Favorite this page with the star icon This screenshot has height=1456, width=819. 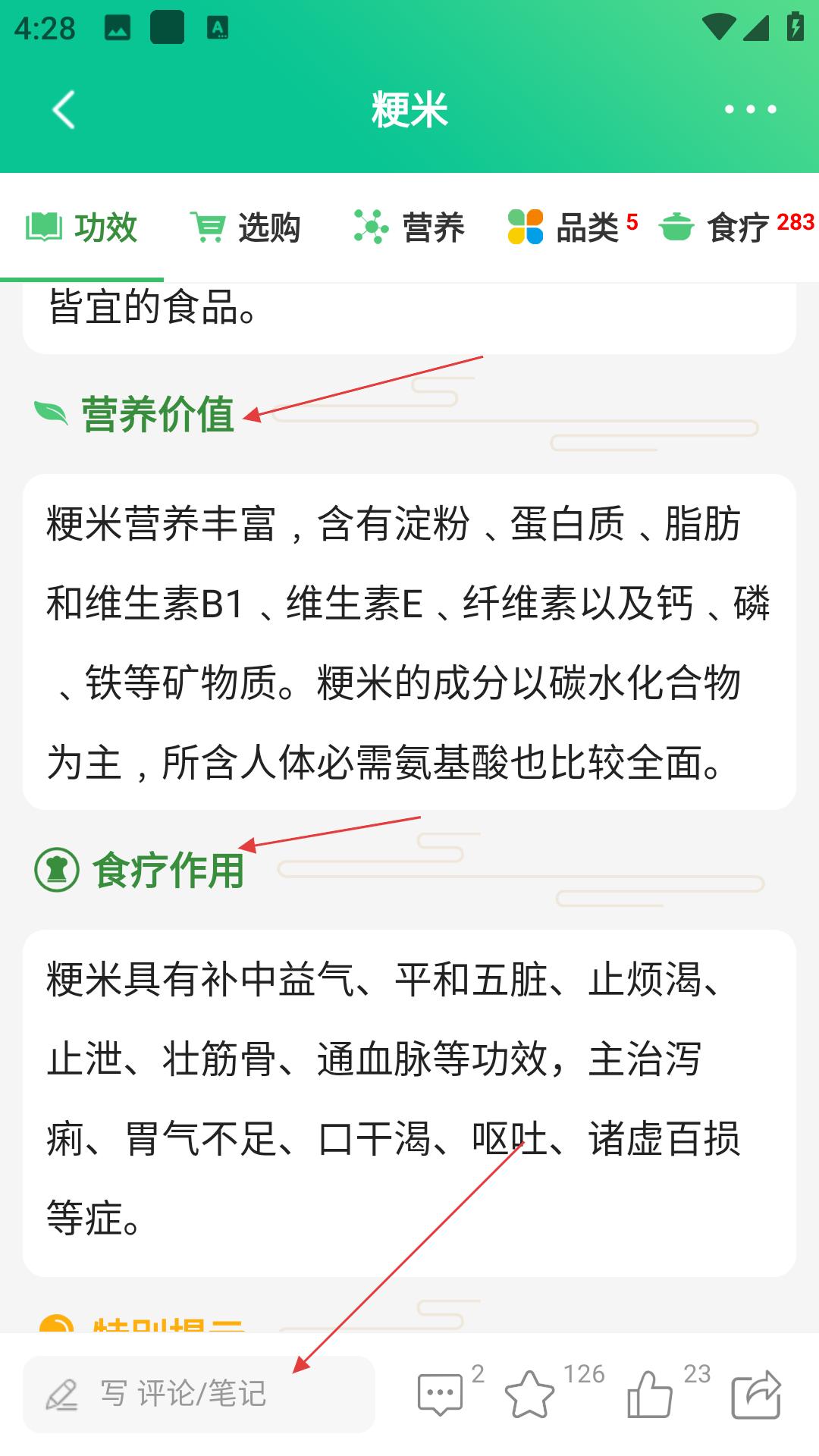click(529, 1394)
